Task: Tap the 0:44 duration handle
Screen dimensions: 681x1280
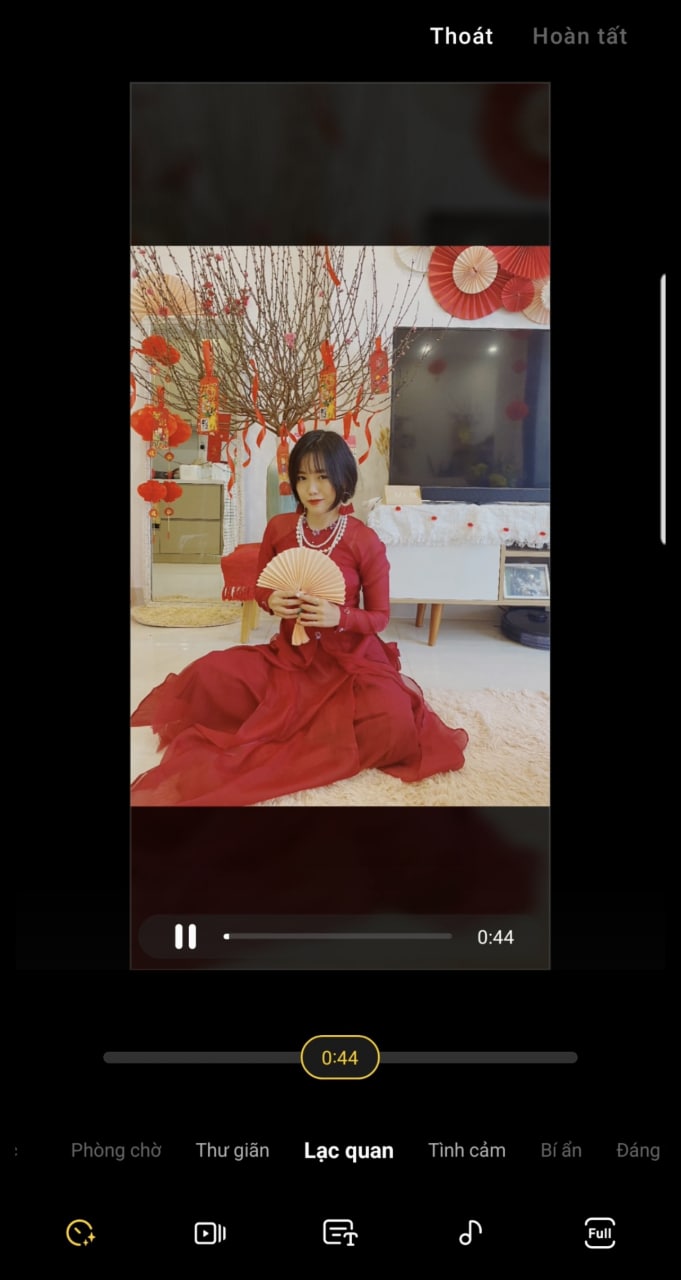Action: click(340, 1058)
